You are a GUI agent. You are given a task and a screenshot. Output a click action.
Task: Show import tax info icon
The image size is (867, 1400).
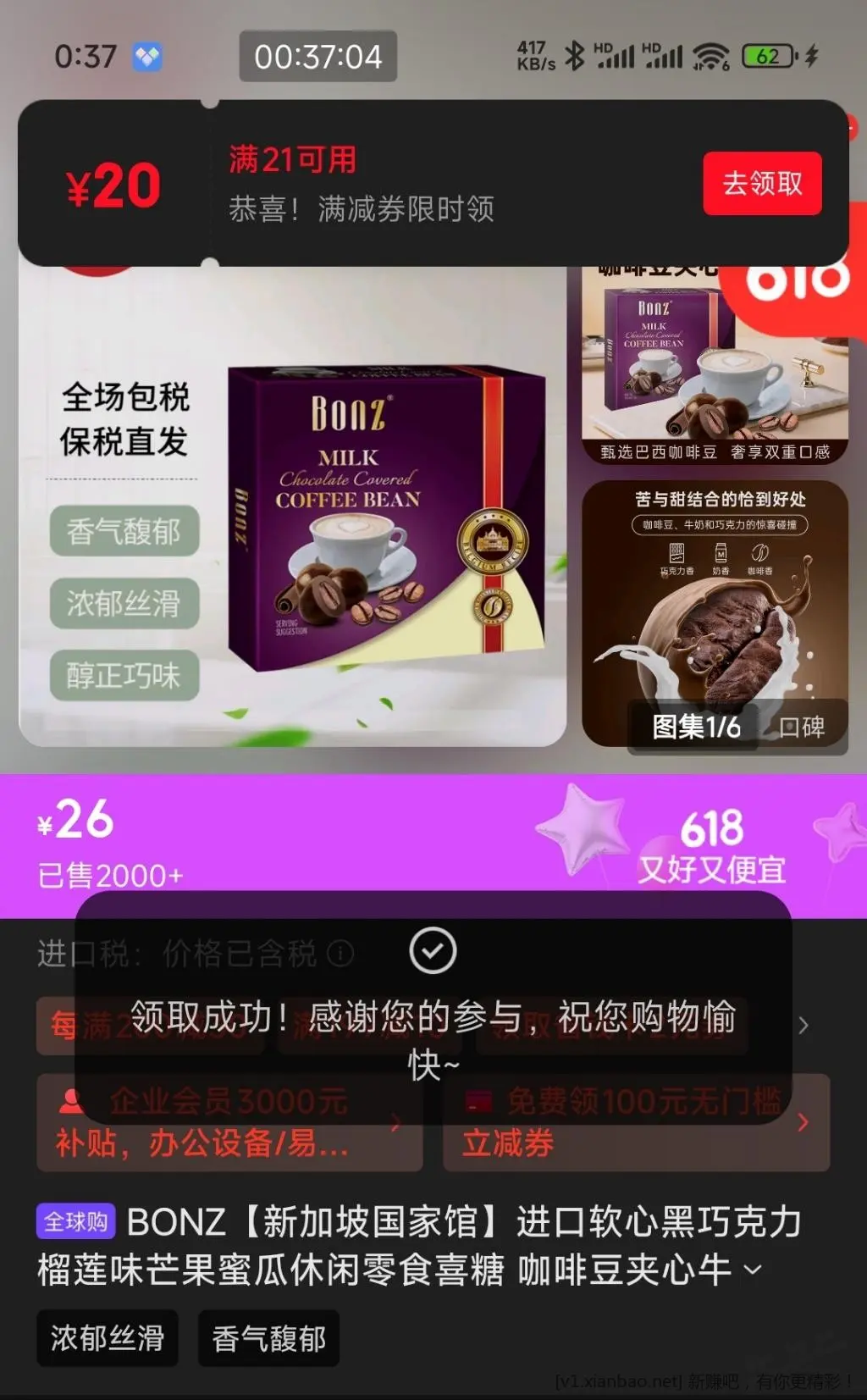click(x=340, y=954)
